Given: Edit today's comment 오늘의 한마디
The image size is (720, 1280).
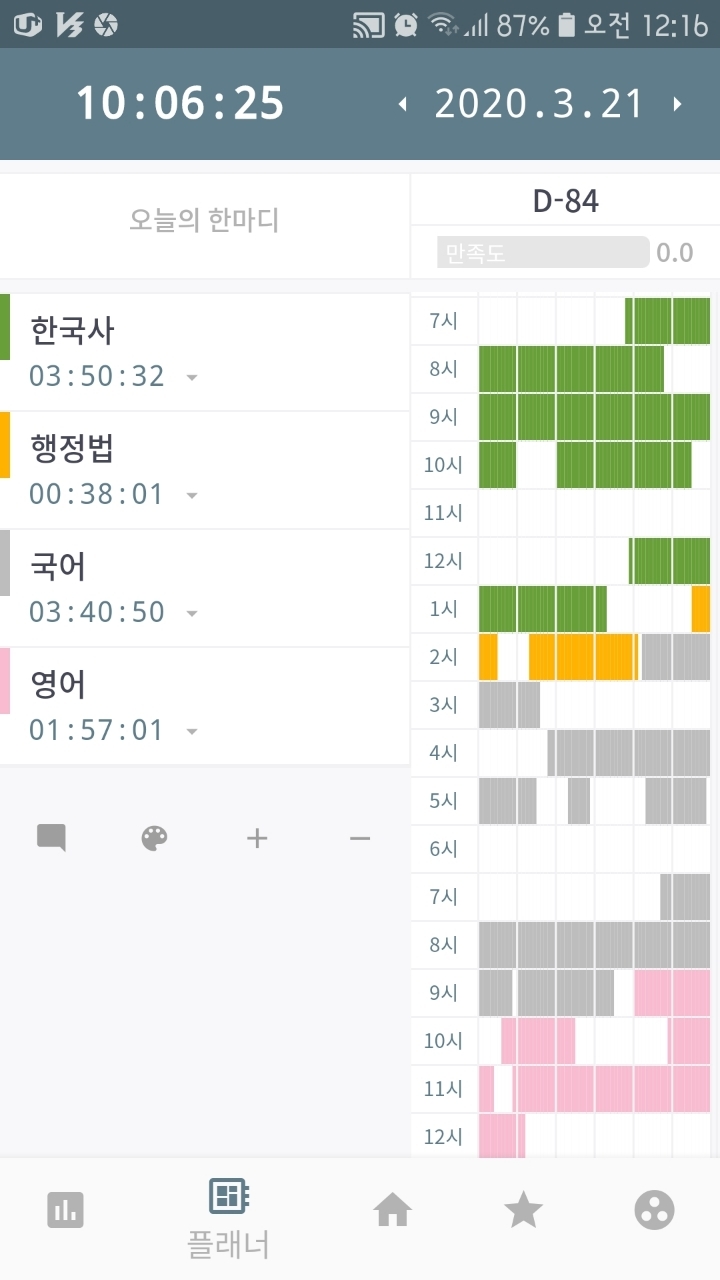Looking at the screenshot, I should tap(204, 221).
